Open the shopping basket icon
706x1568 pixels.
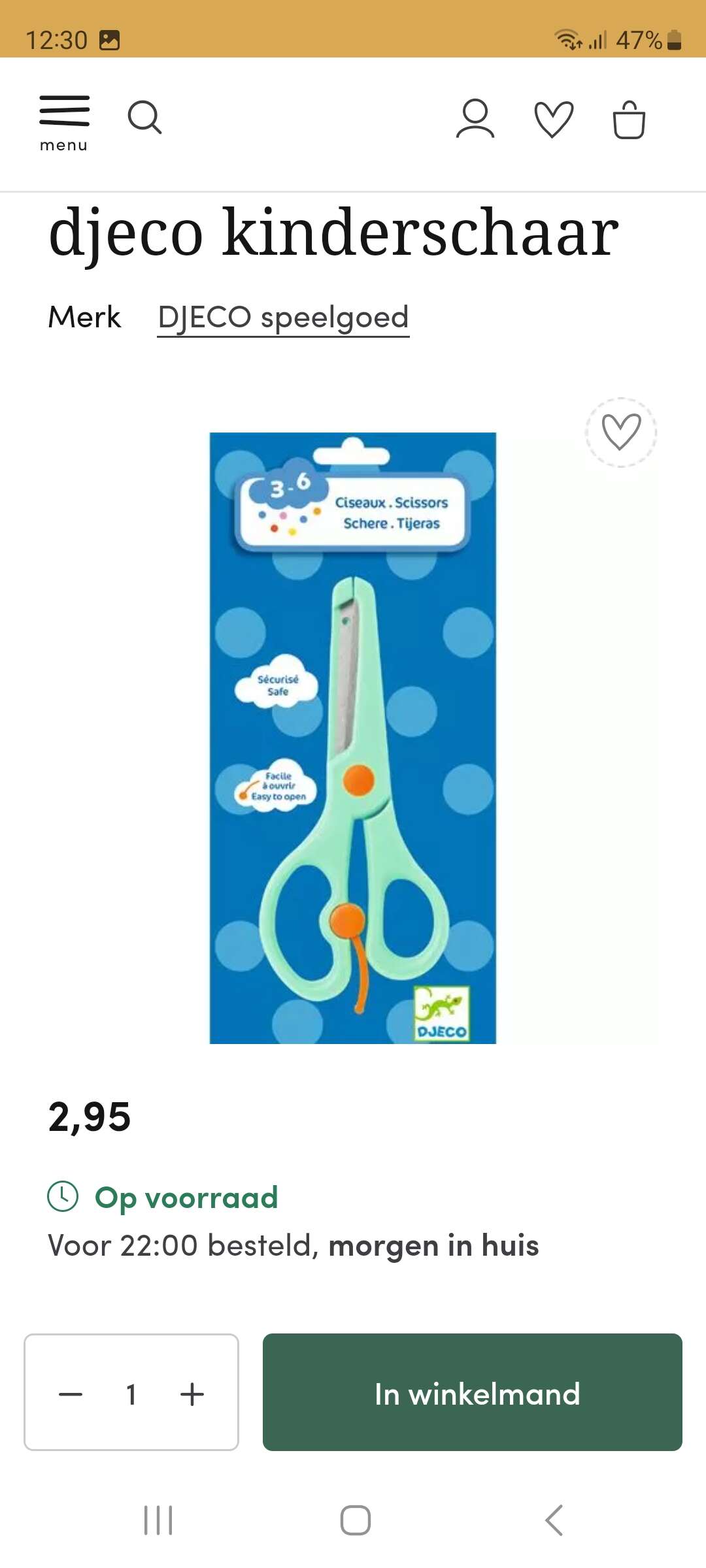coord(629,120)
